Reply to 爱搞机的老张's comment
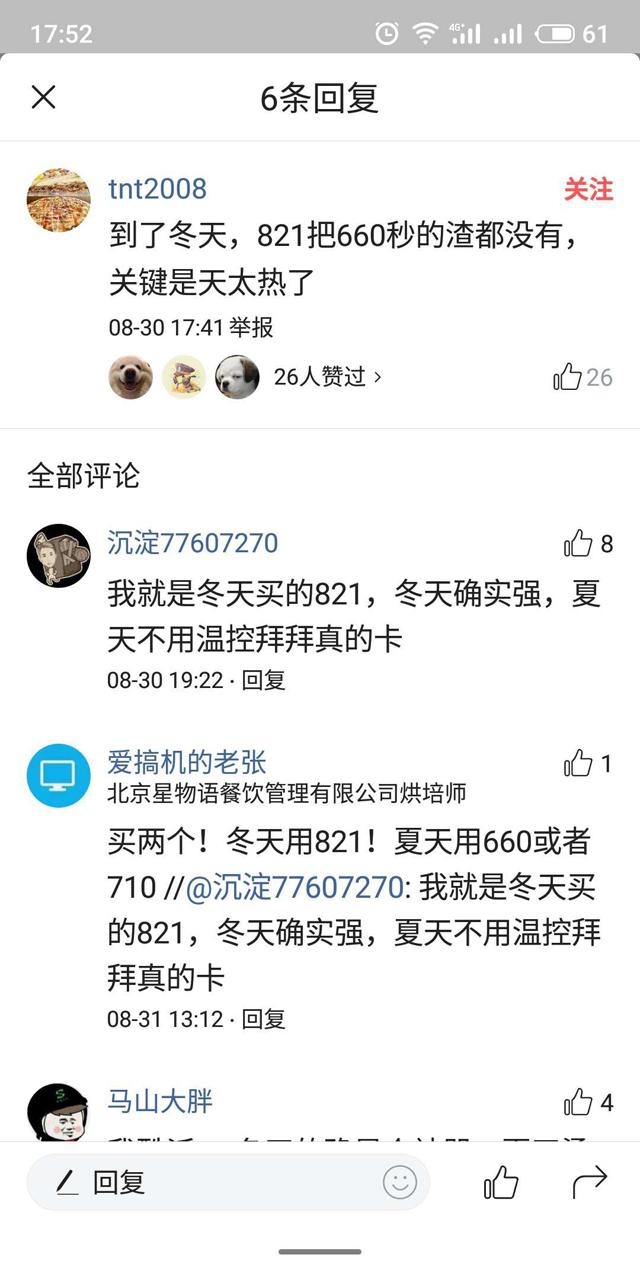The height and width of the screenshot is (1280, 640). coord(264,1019)
